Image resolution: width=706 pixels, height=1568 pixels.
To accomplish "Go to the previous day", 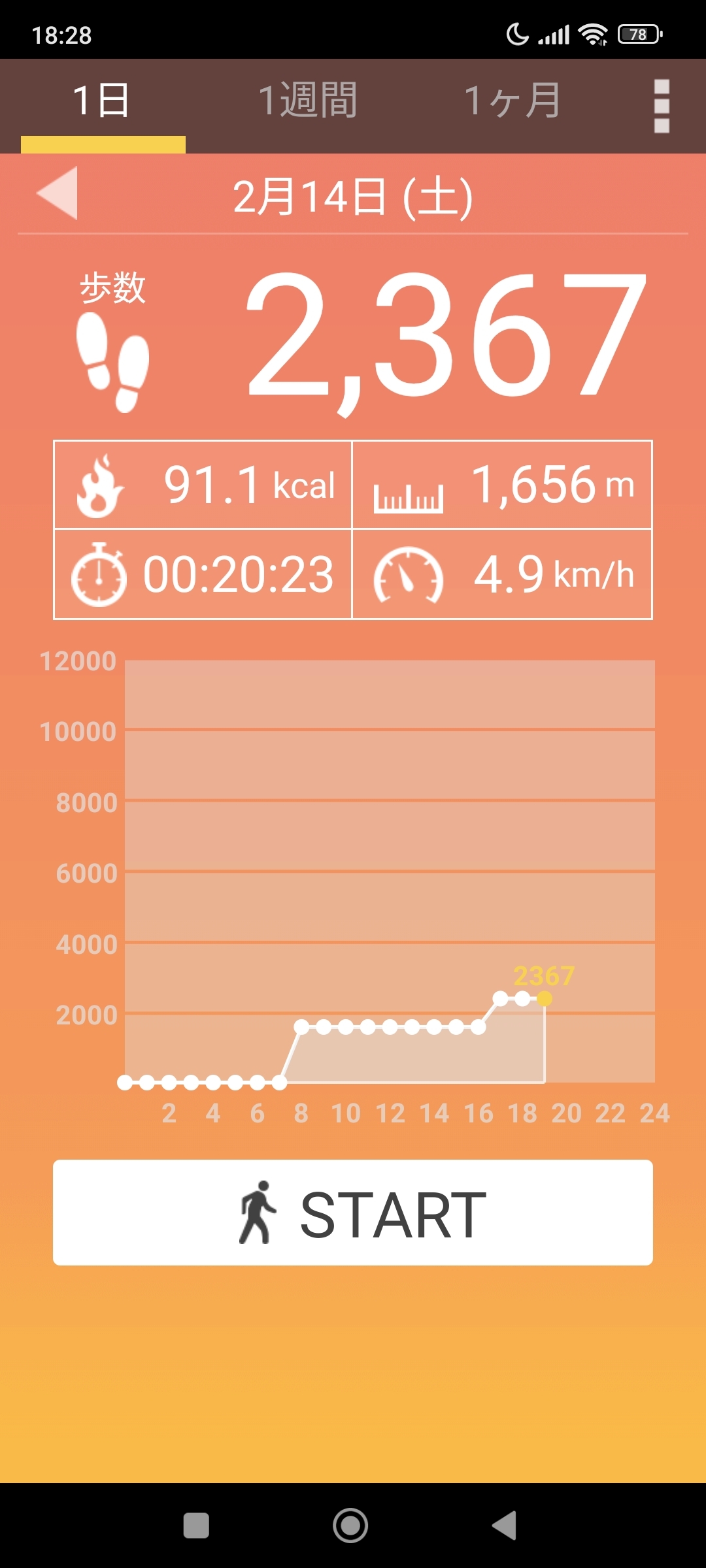I will point(58,193).
